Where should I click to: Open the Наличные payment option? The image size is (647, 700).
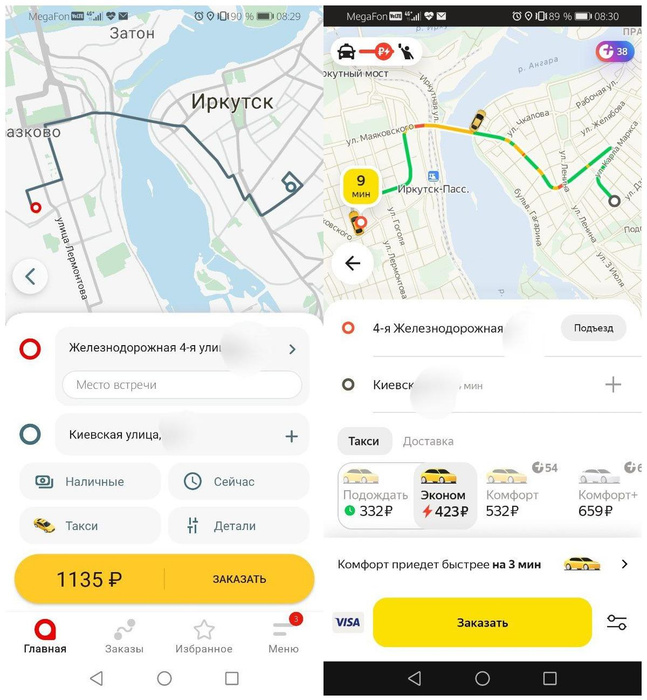(90, 482)
